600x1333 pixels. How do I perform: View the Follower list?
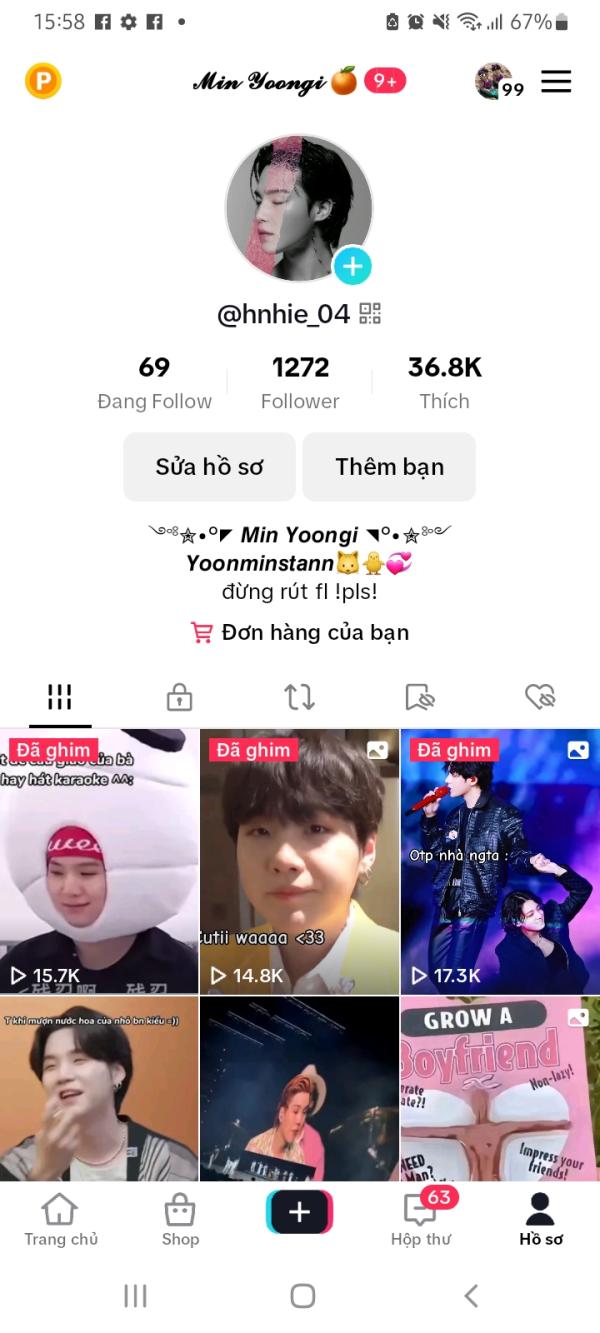[x=300, y=383]
